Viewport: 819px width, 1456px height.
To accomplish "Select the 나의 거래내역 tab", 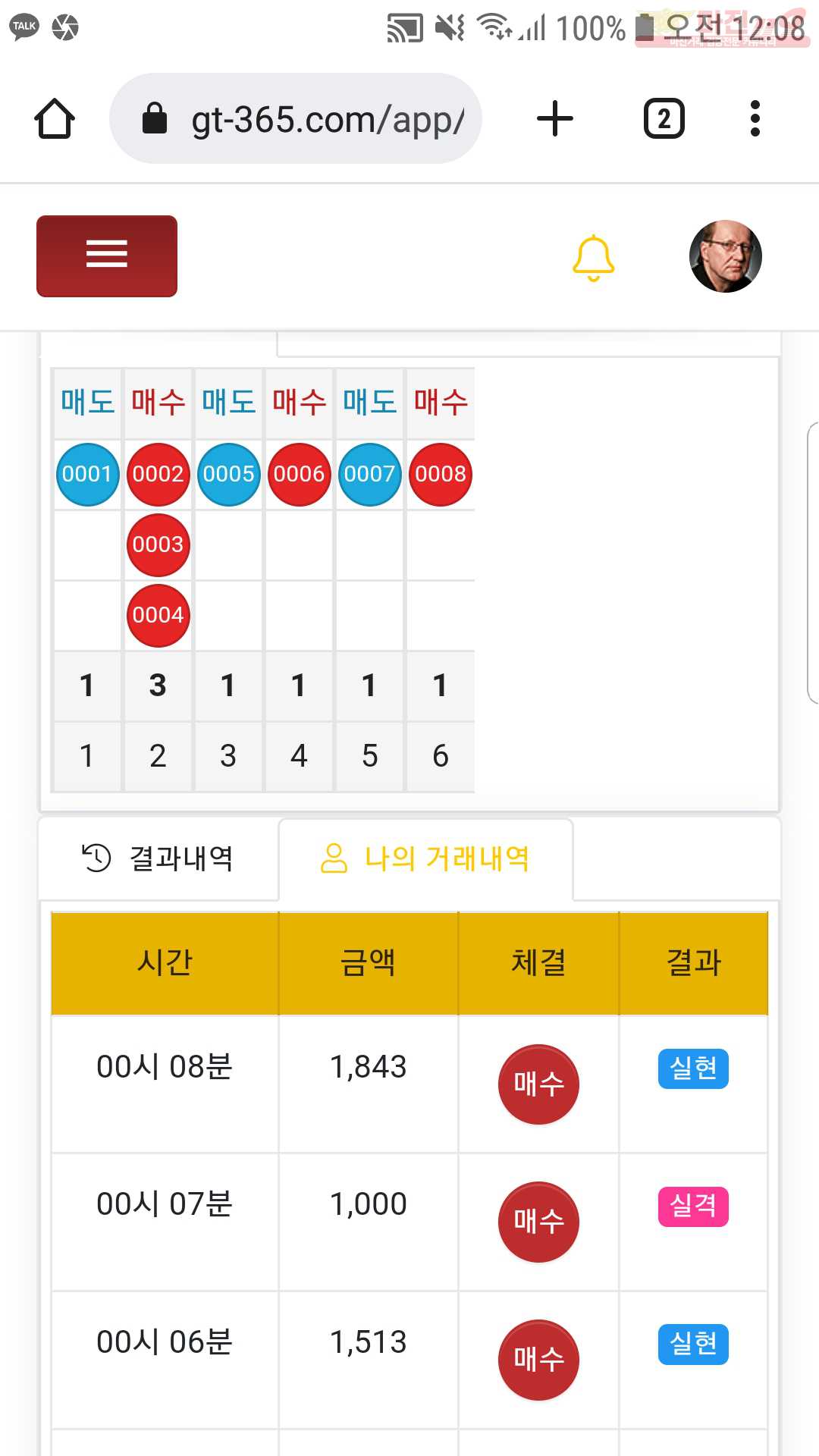I will tap(425, 858).
